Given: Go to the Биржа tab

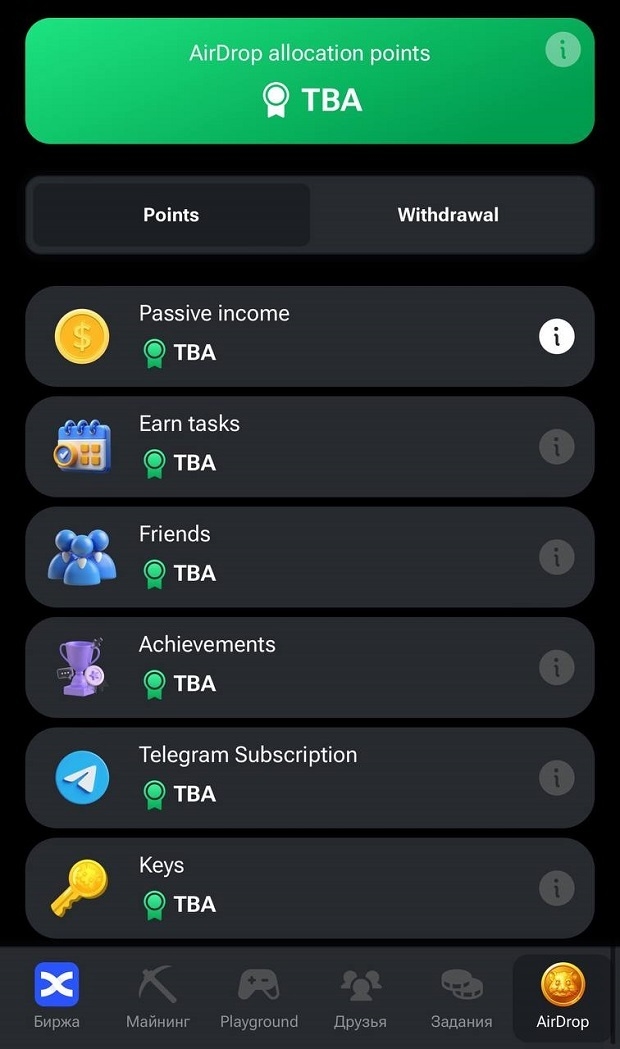Looking at the screenshot, I should (x=57, y=996).
